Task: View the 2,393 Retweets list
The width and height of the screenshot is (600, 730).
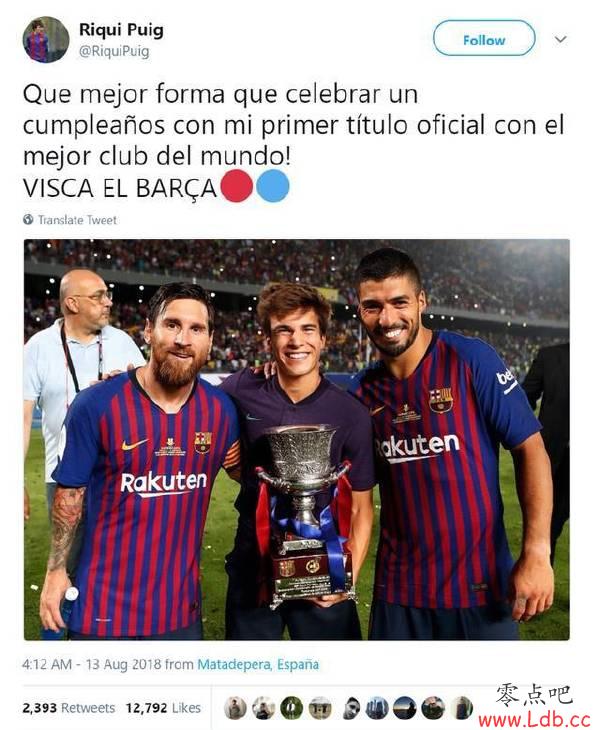Action: [68, 708]
